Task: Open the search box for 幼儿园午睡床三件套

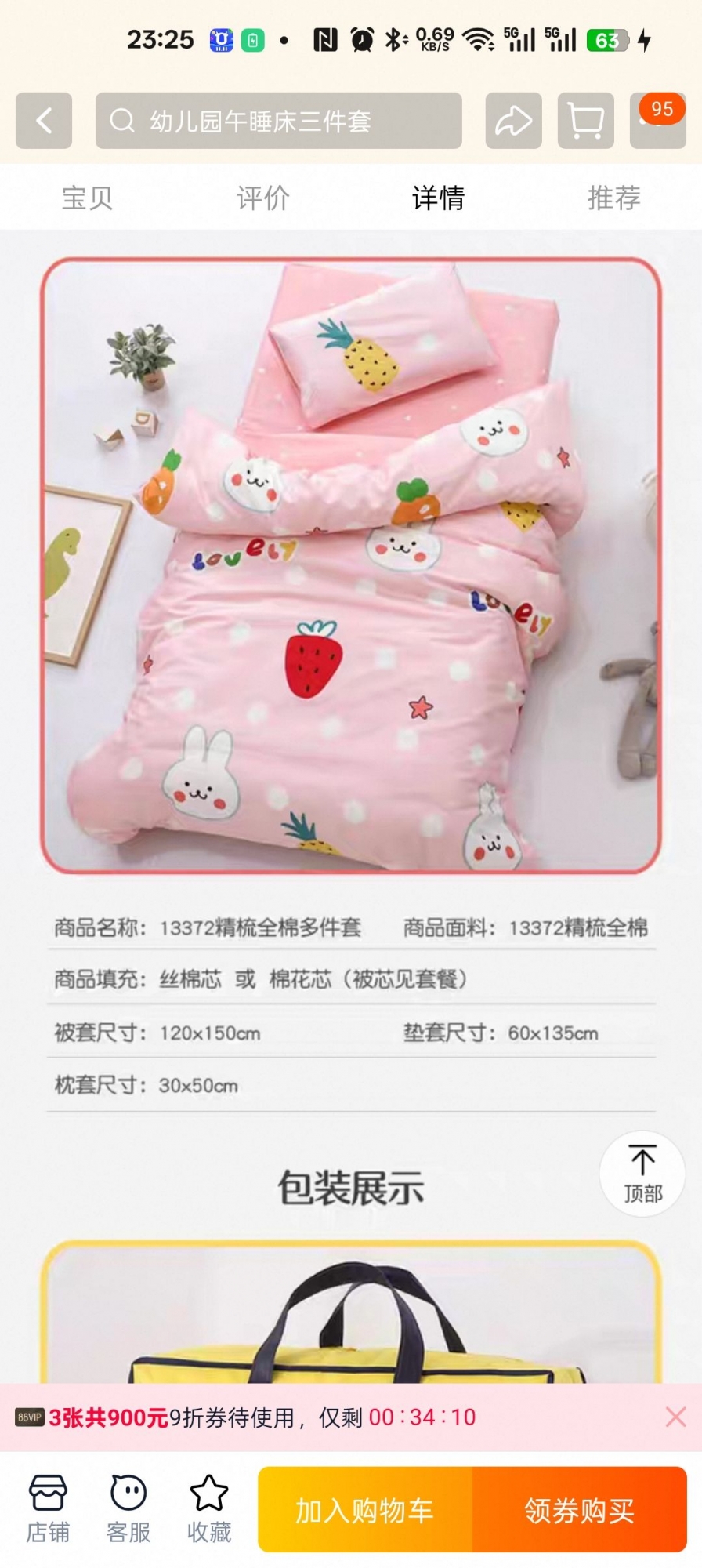Action: tap(278, 121)
